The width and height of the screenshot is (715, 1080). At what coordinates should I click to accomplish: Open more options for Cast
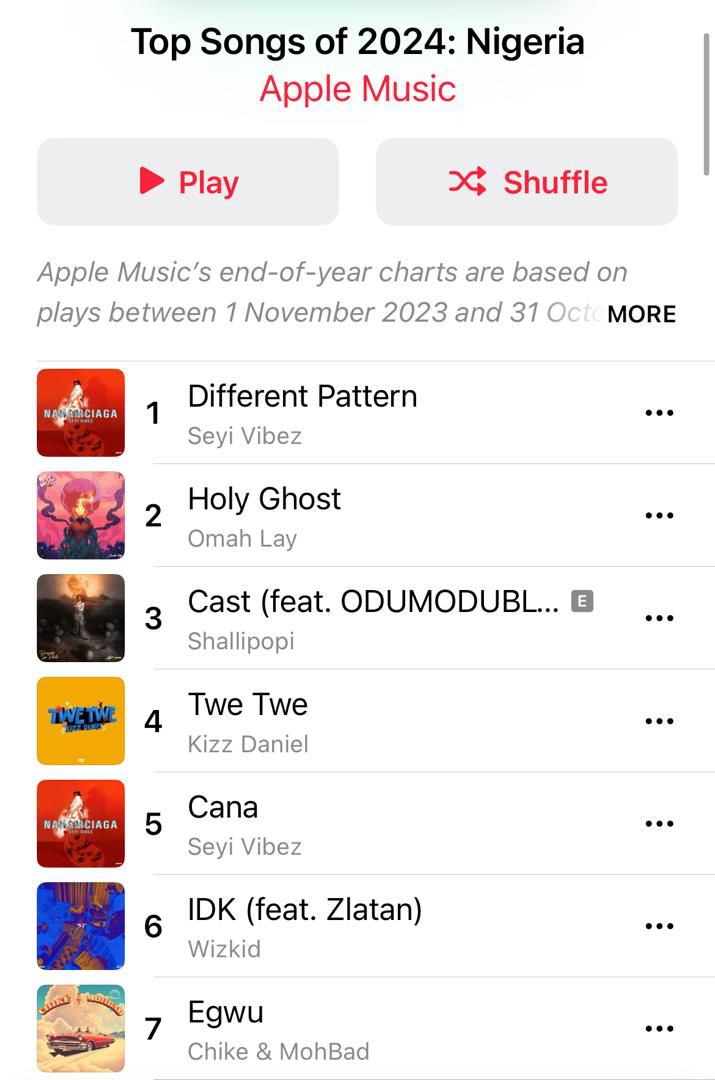point(659,619)
